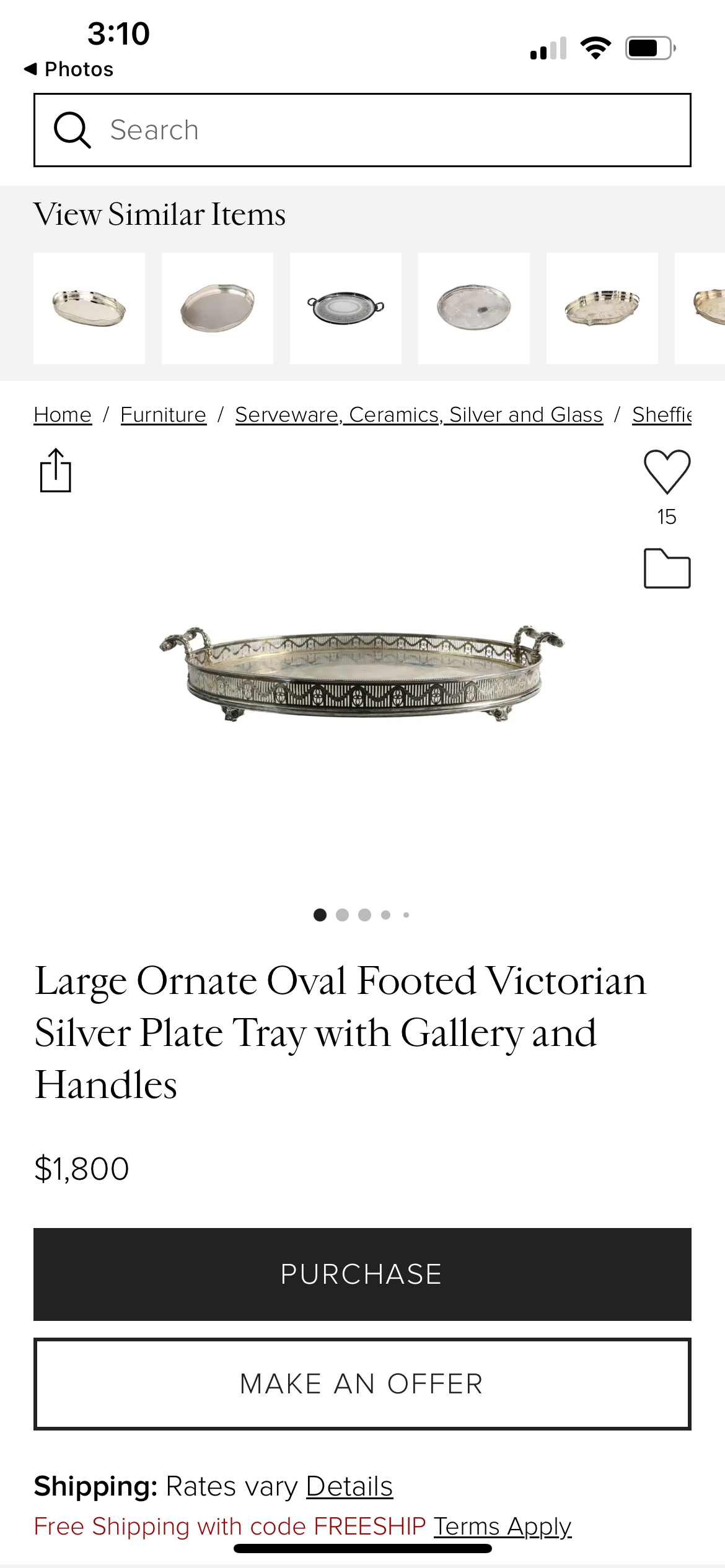Open shipping rate Details link

pyautogui.click(x=348, y=1486)
